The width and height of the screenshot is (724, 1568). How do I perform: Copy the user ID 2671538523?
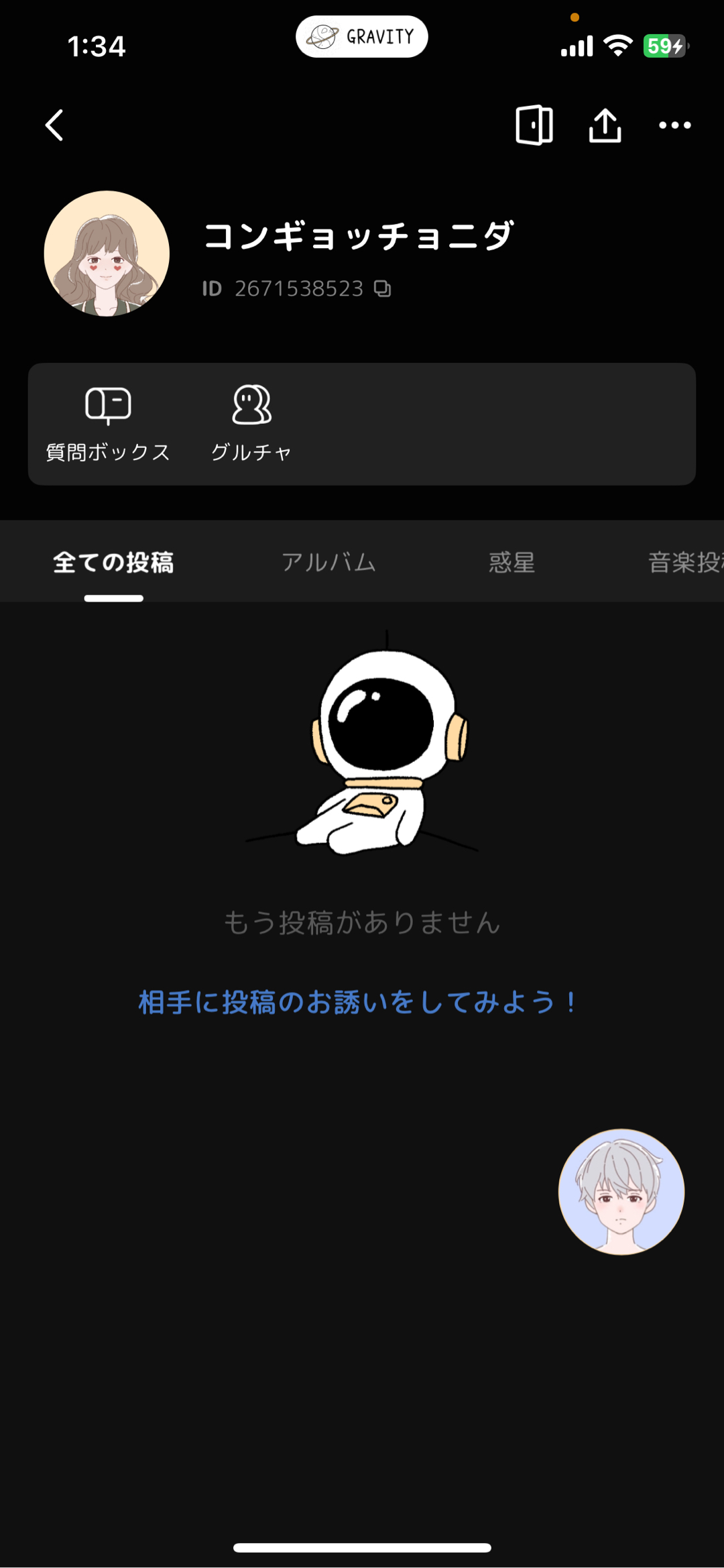tap(383, 289)
